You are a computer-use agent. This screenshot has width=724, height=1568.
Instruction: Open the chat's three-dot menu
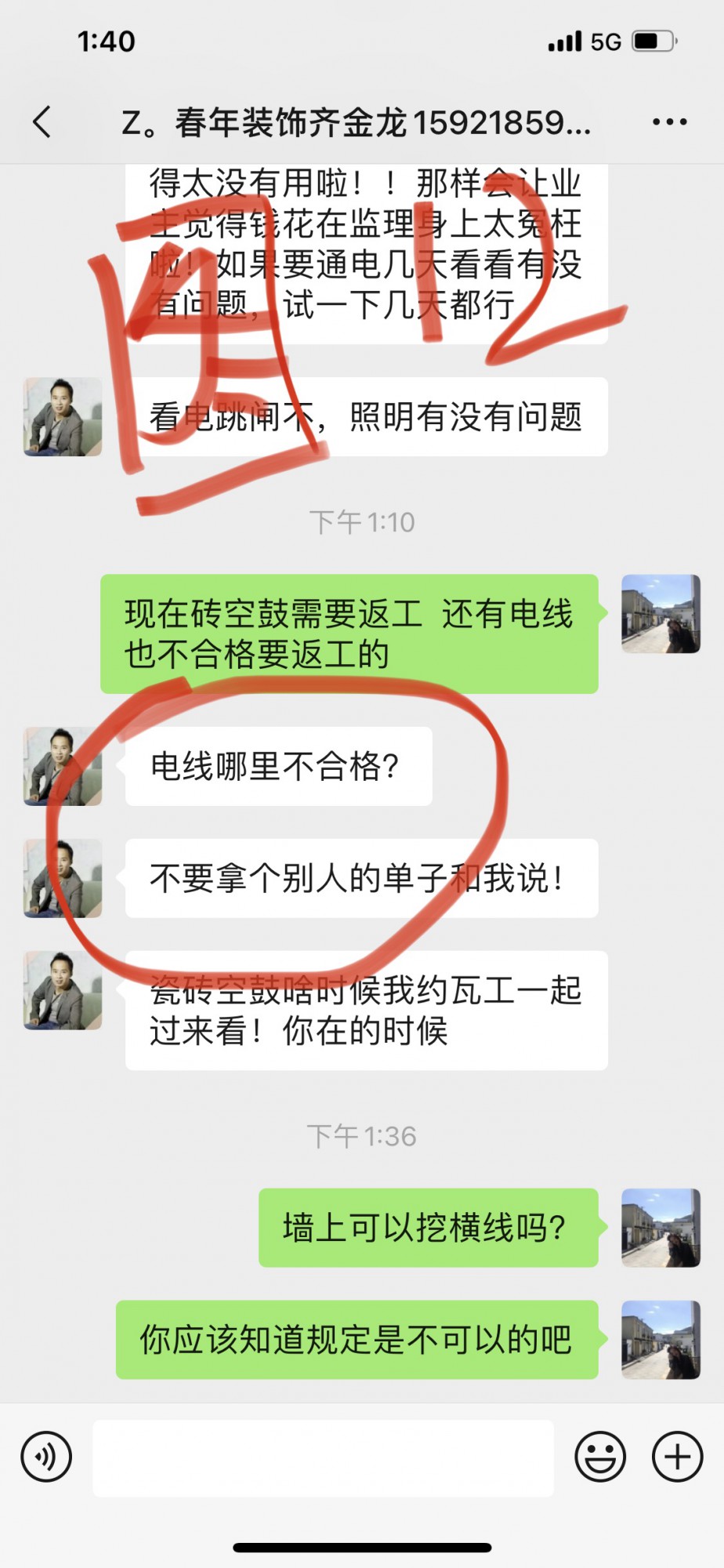tap(669, 122)
